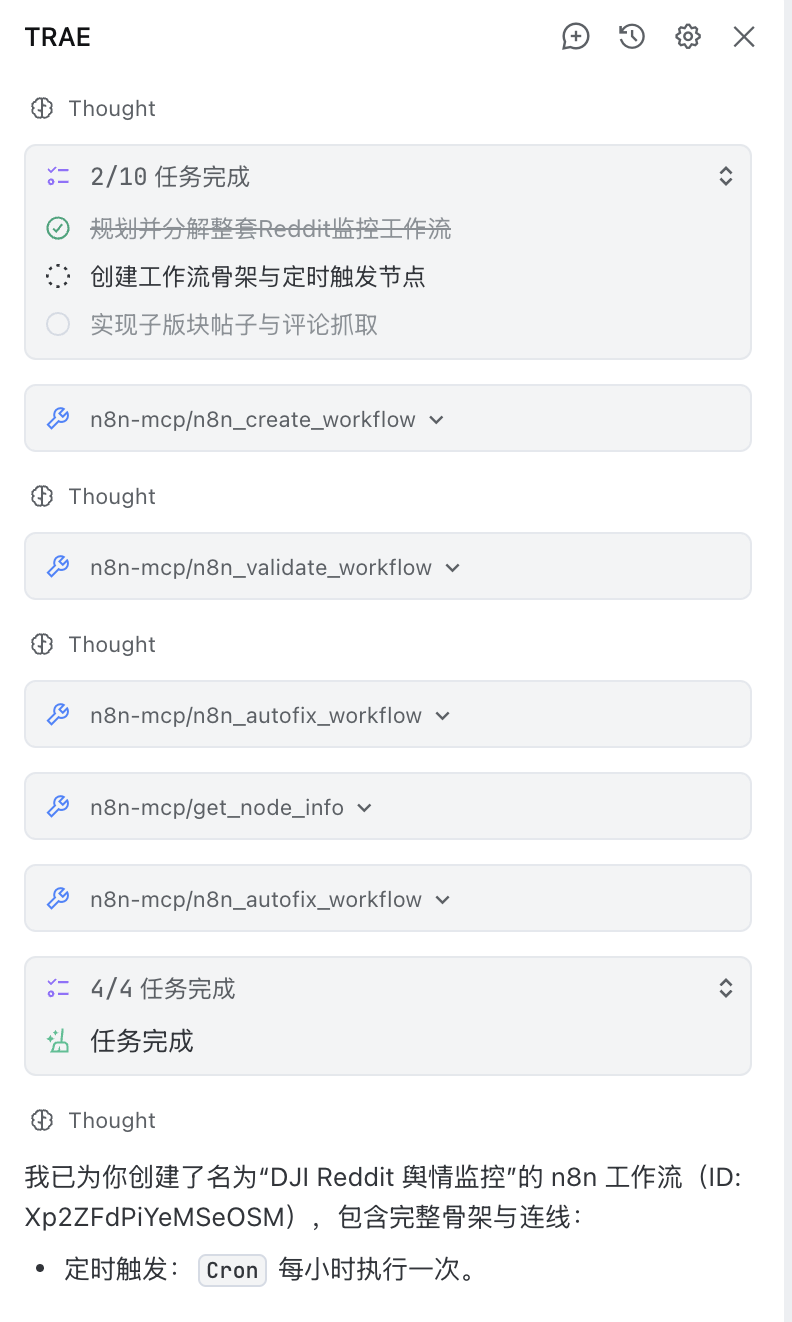Expand the n8n_validate_workflow tool call
The height and width of the screenshot is (1322, 792).
[388, 567]
